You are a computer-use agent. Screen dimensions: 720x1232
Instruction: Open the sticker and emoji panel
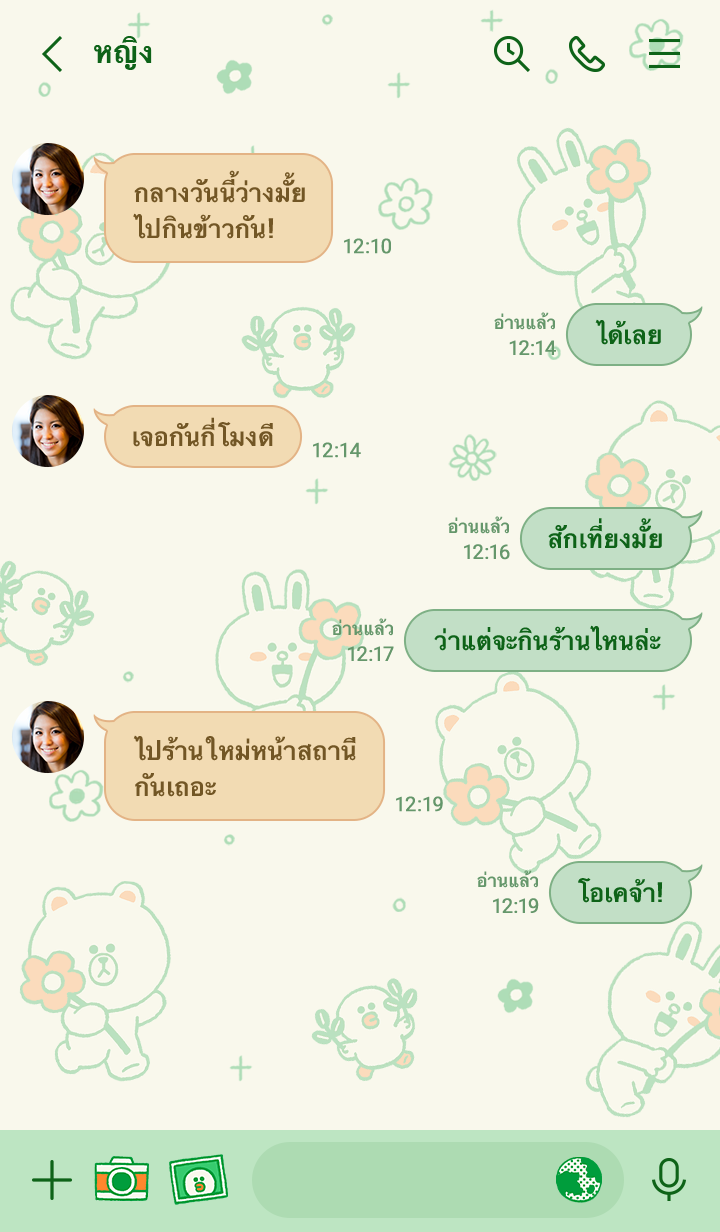[579, 1180]
